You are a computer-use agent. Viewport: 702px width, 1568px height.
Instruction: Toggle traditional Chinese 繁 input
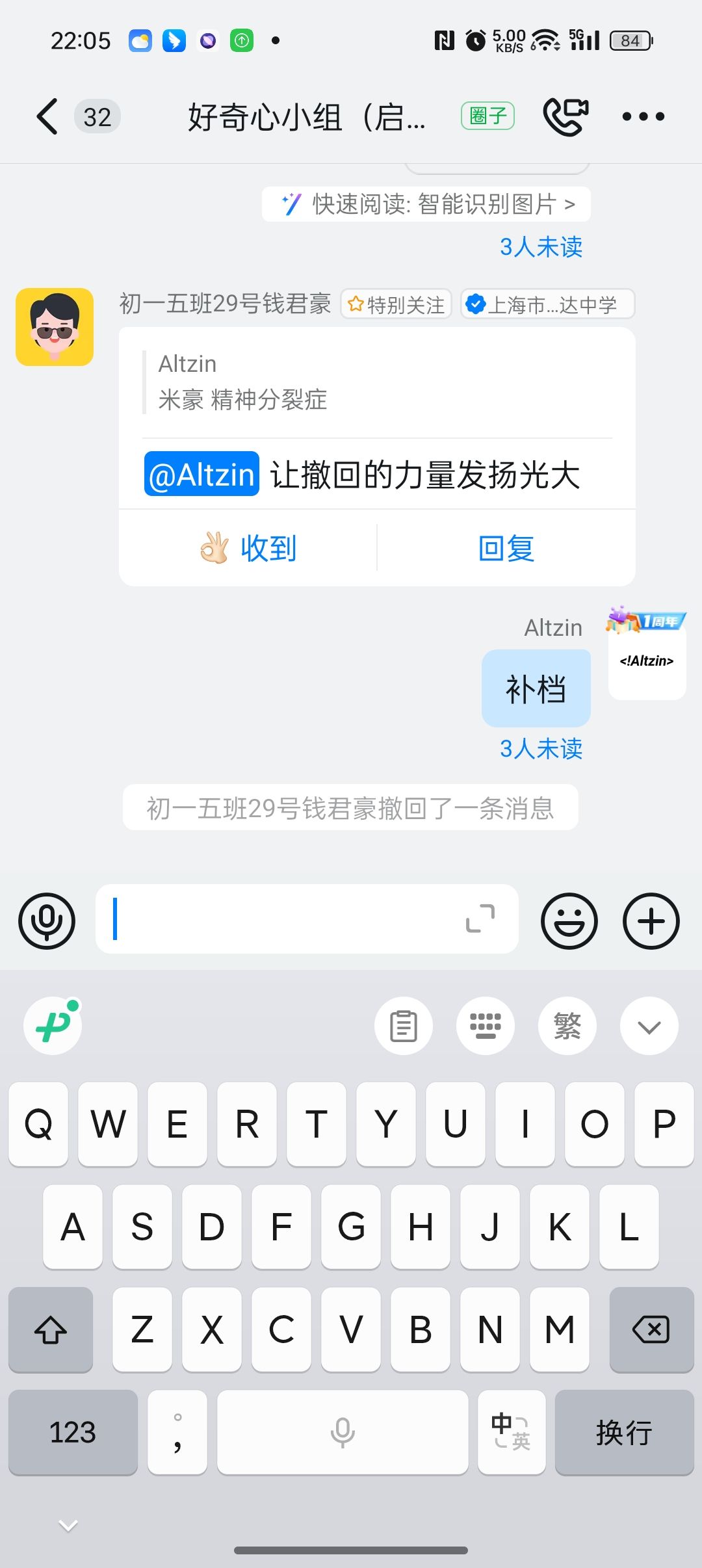(567, 1026)
